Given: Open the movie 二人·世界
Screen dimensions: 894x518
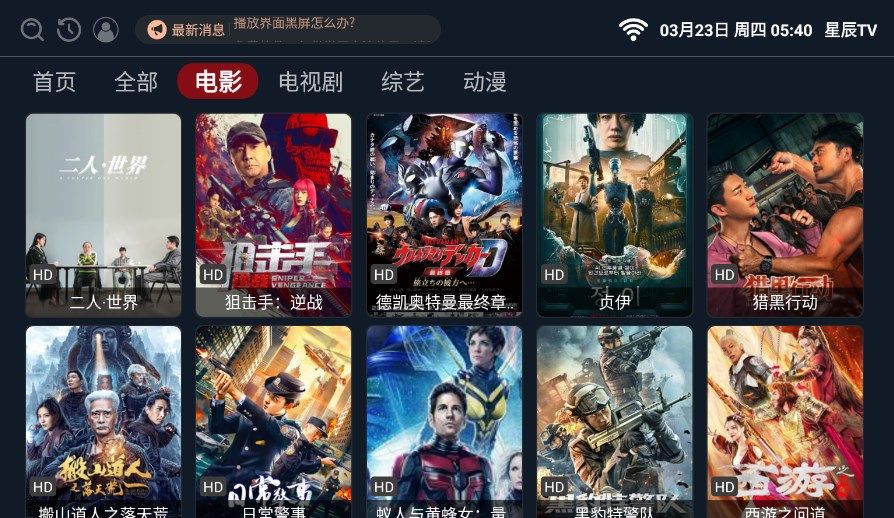Looking at the screenshot, I should (x=103, y=215).
